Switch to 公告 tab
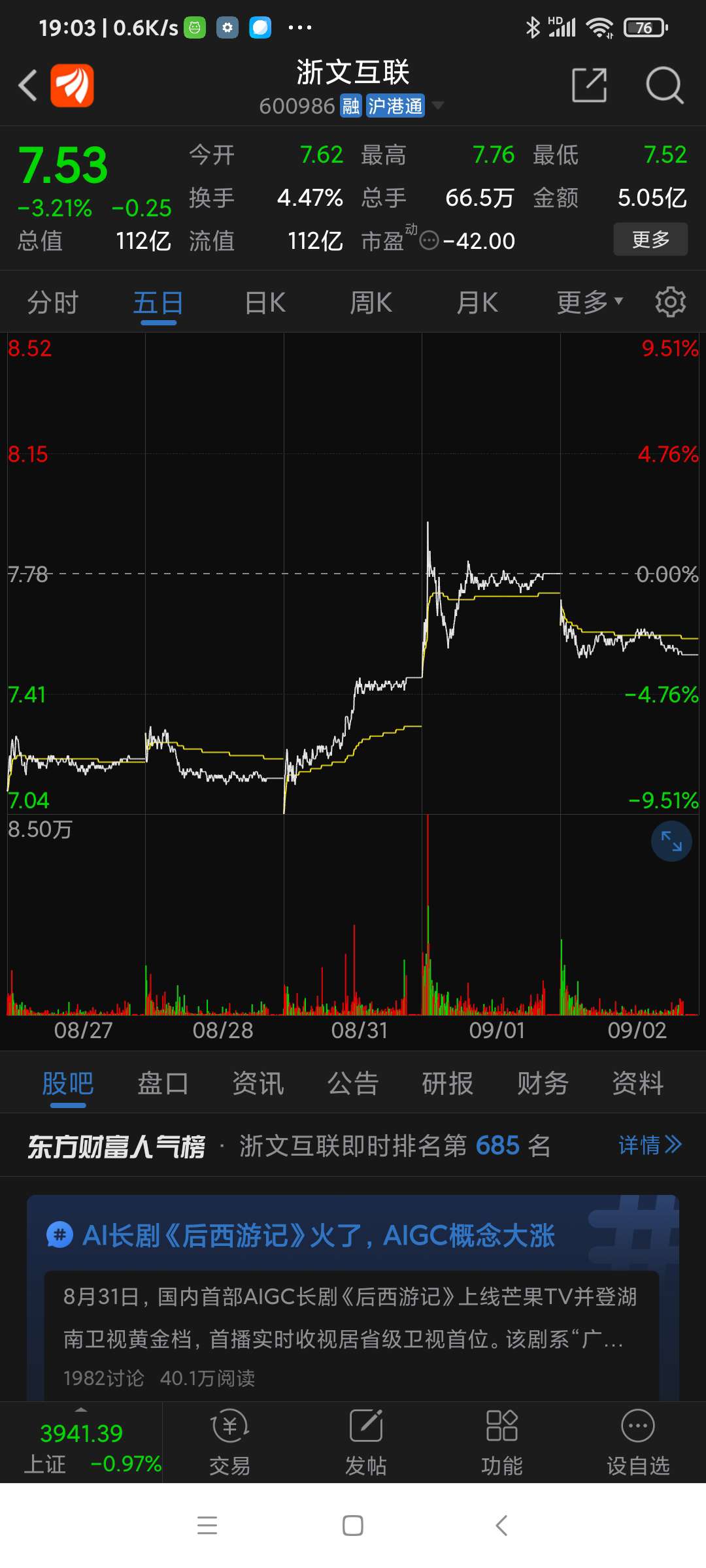 [x=353, y=1083]
